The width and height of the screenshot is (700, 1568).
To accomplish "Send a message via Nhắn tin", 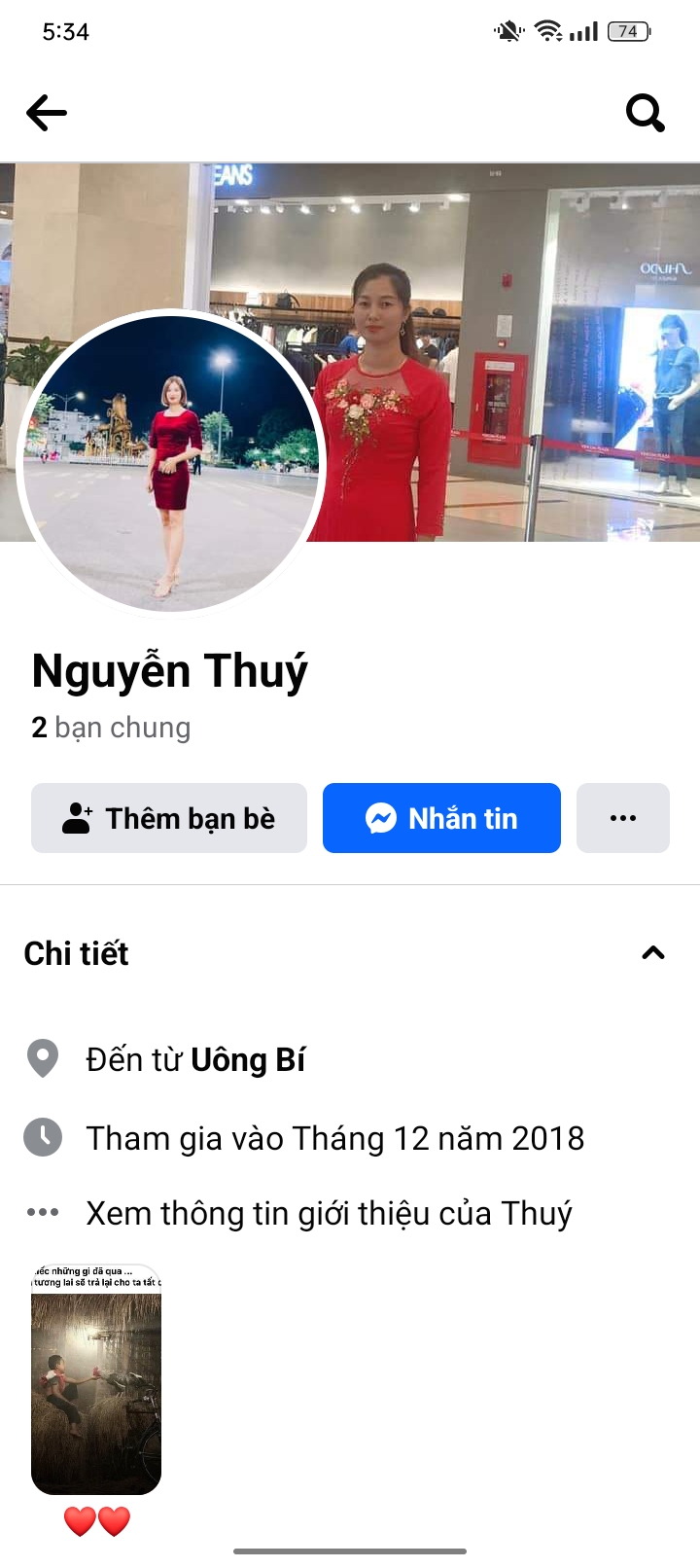I will 441,818.
